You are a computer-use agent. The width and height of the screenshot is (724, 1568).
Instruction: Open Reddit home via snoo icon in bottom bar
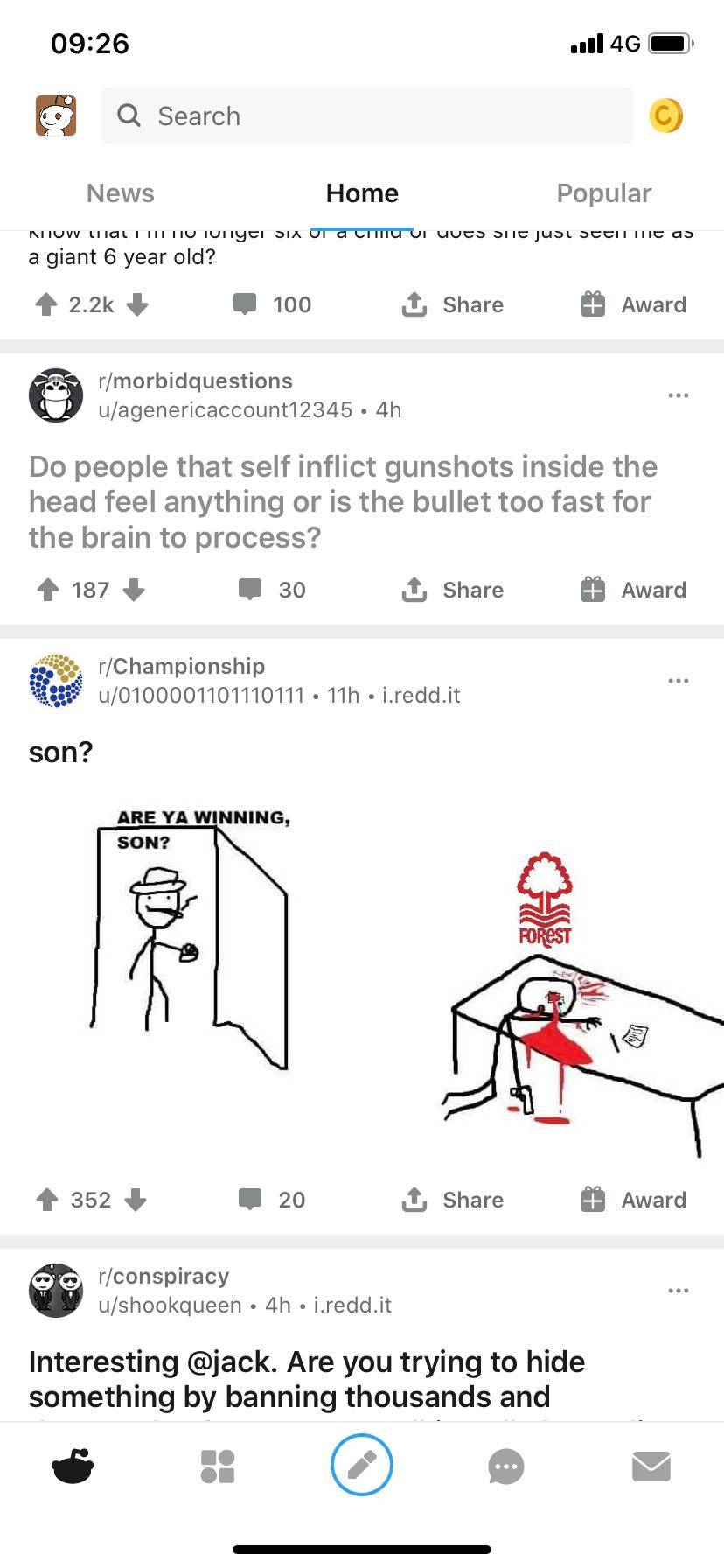[73, 1466]
